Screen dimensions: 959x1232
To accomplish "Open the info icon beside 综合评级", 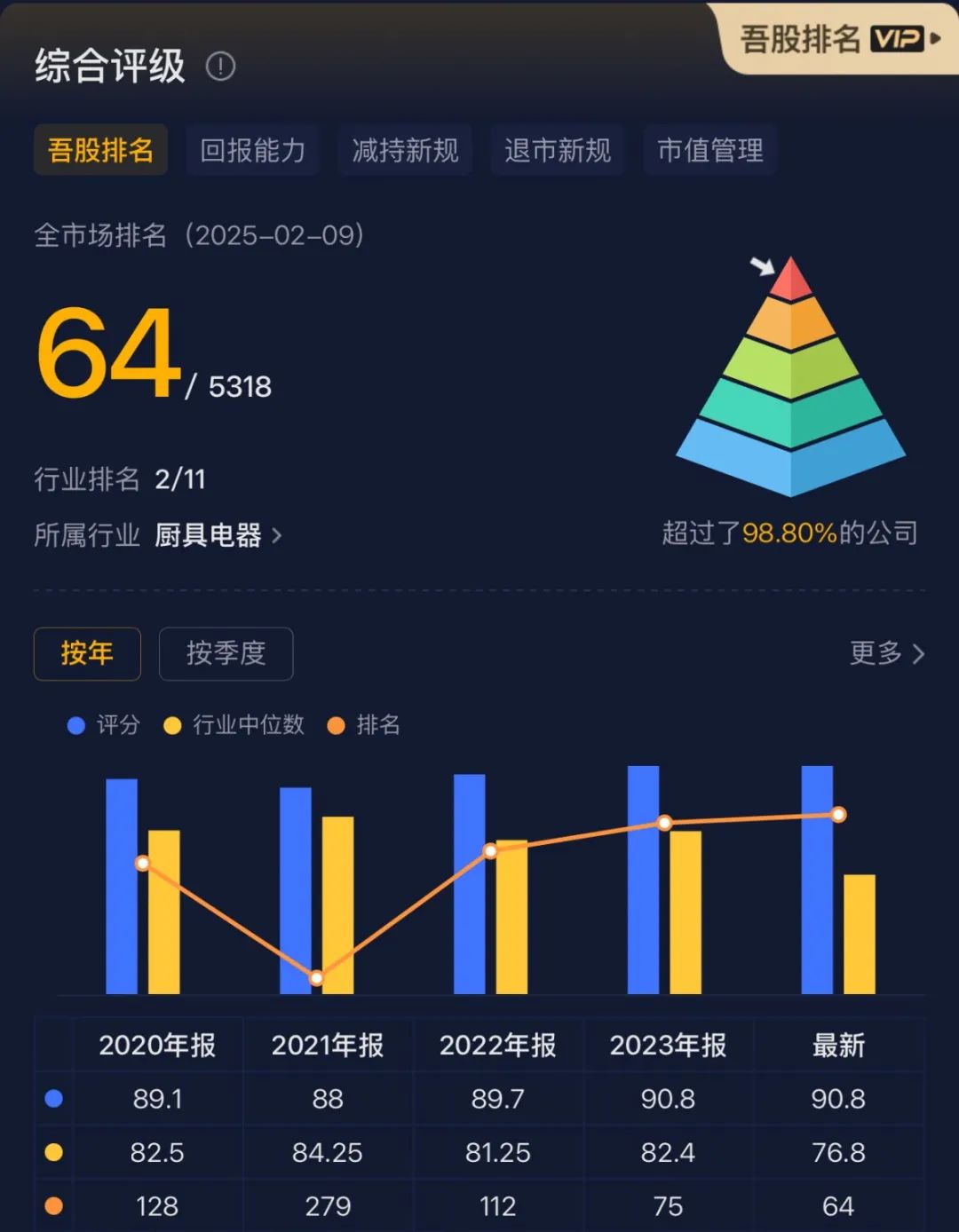I will [x=220, y=67].
